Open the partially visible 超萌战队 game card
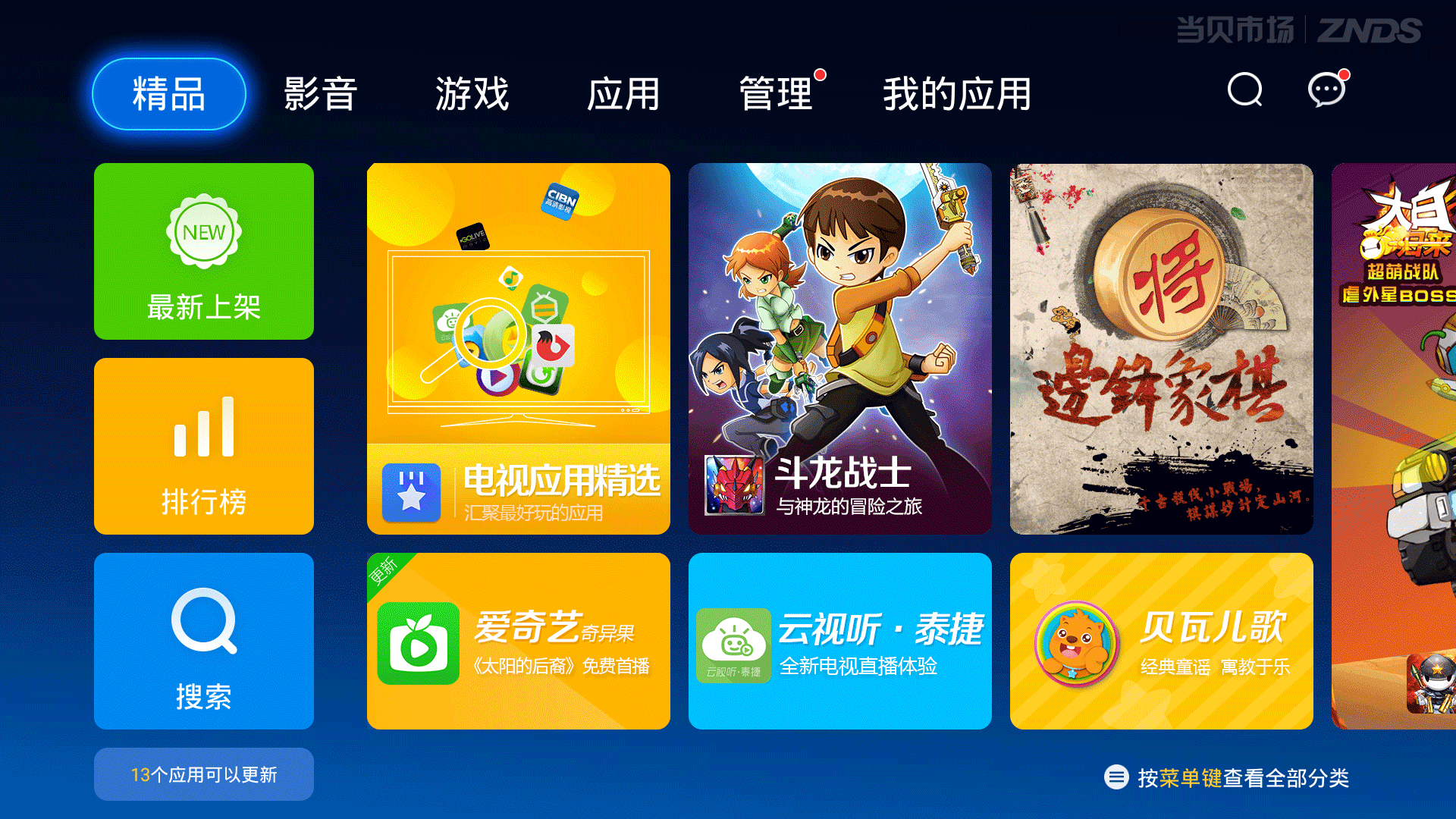Screen dimensions: 1456x819 (x=1395, y=446)
